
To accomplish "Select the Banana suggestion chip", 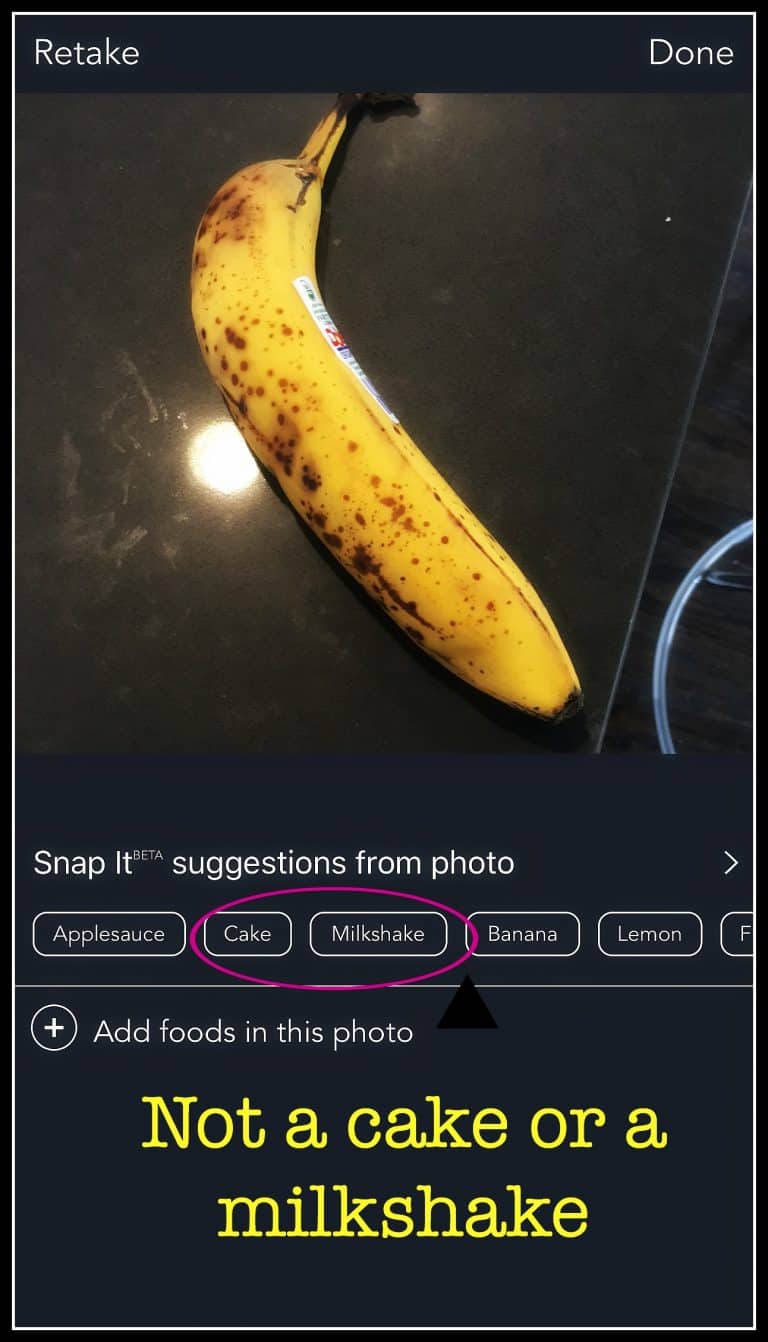I will (522, 934).
